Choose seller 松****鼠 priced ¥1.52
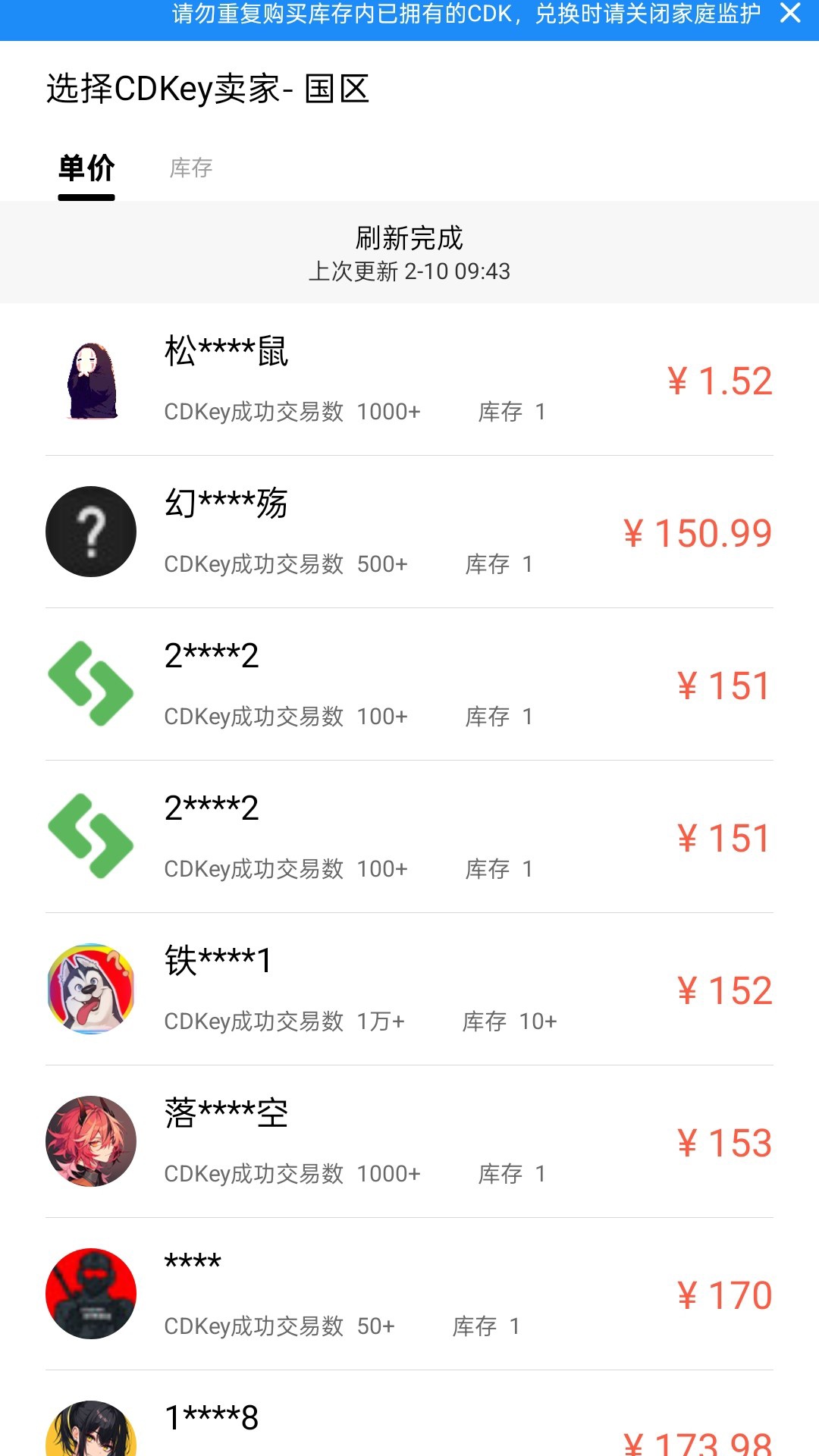The image size is (819, 1456). point(409,380)
